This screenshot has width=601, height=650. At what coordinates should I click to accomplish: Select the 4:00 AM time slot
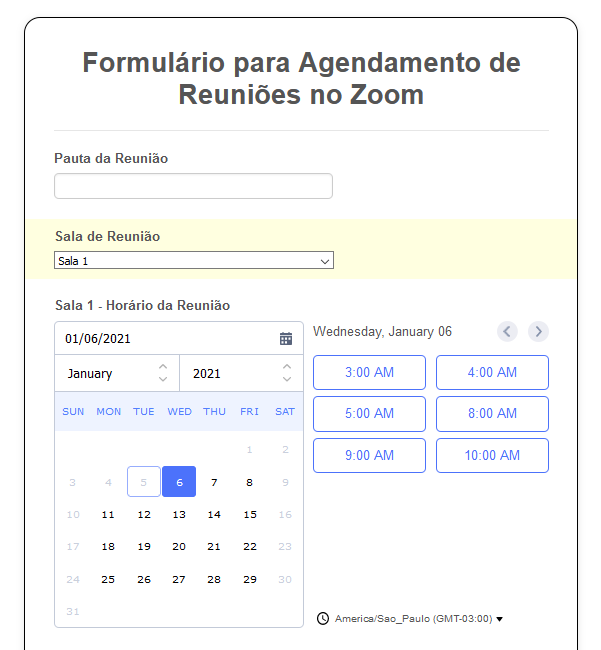tap(492, 372)
